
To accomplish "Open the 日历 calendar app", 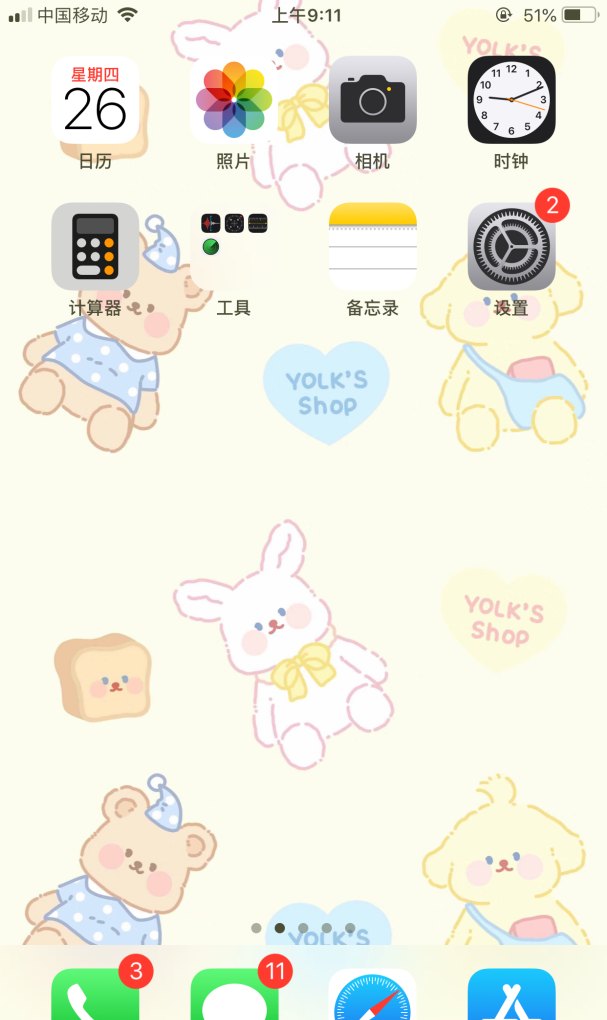I will pyautogui.click(x=95, y=100).
